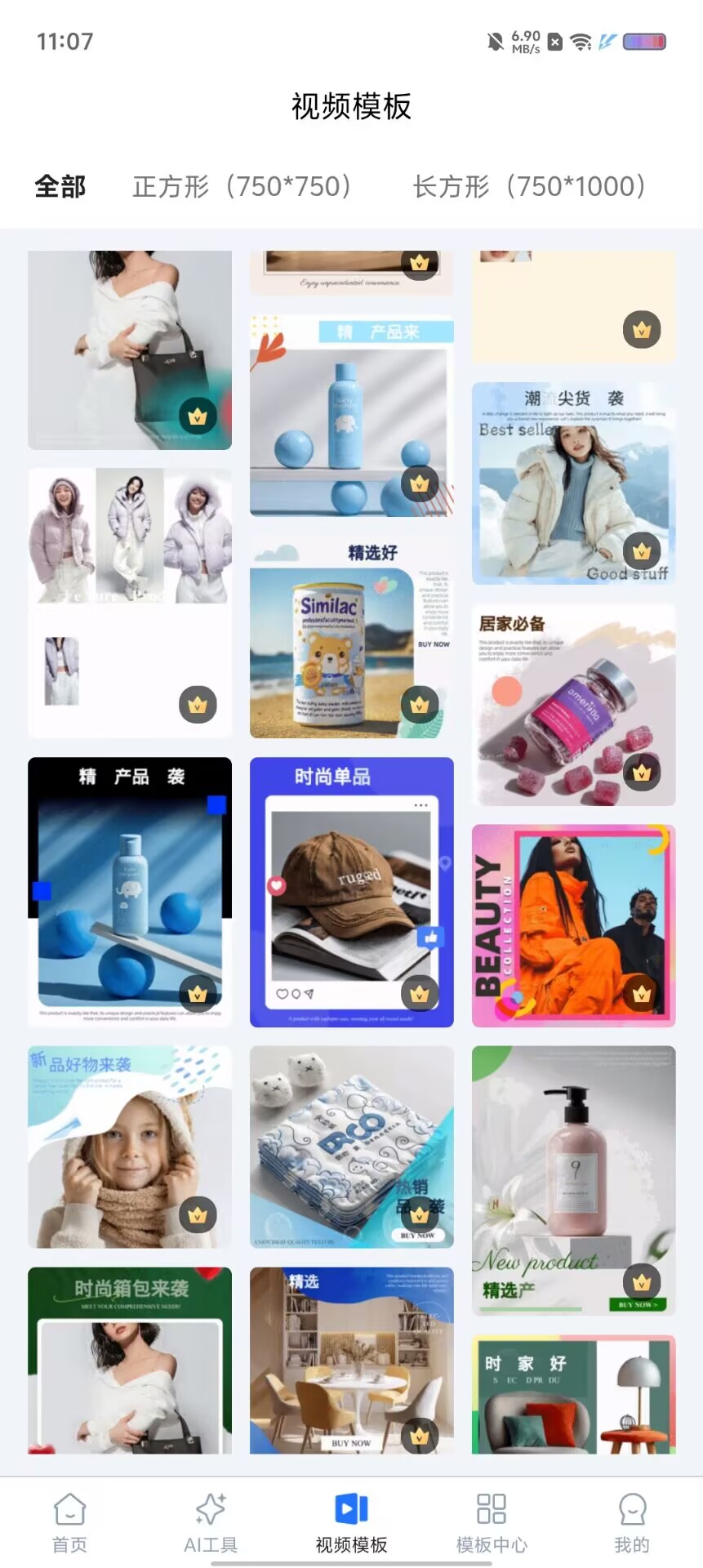The image size is (703, 1568).
Task: Switch to 我的 profile tab
Action: click(632, 1522)
